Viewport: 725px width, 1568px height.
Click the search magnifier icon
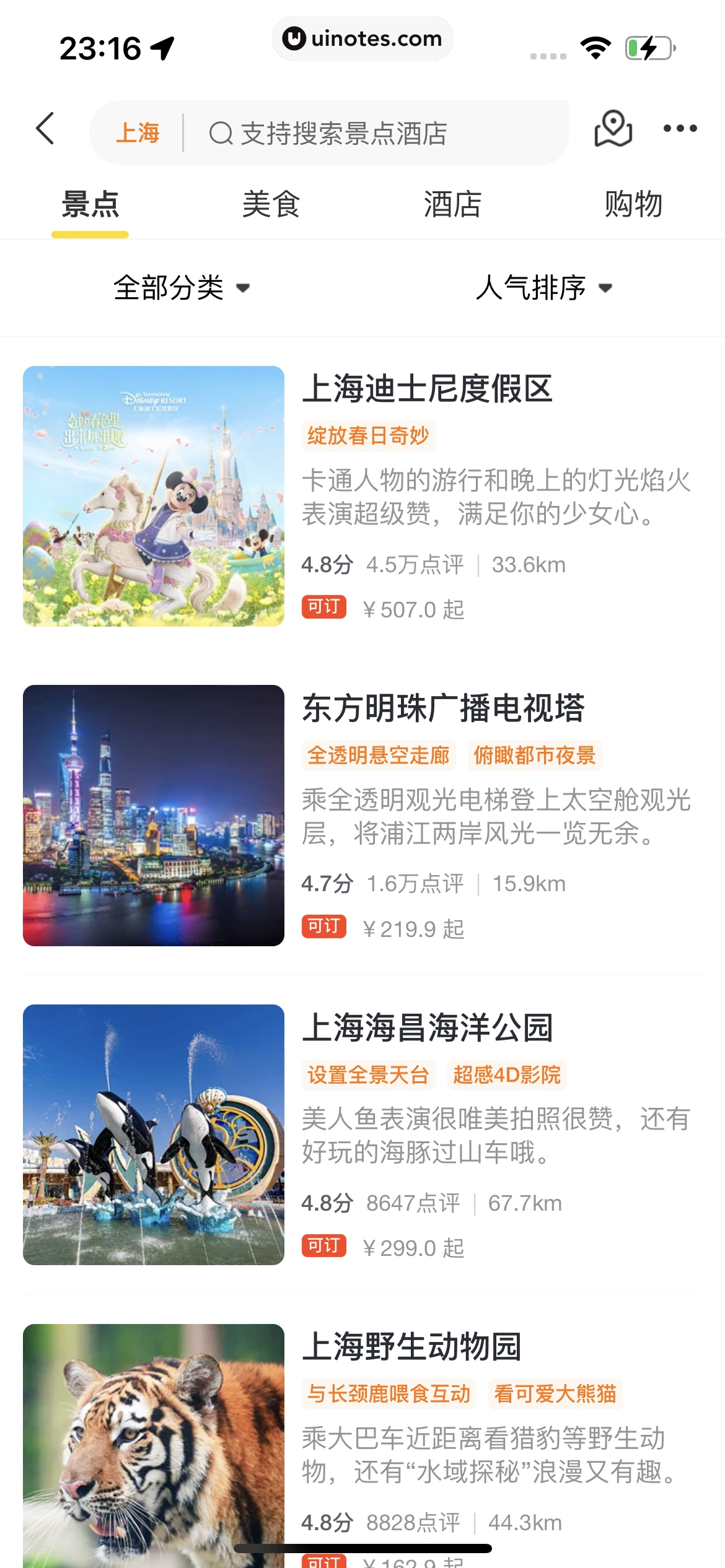point(221,133)
